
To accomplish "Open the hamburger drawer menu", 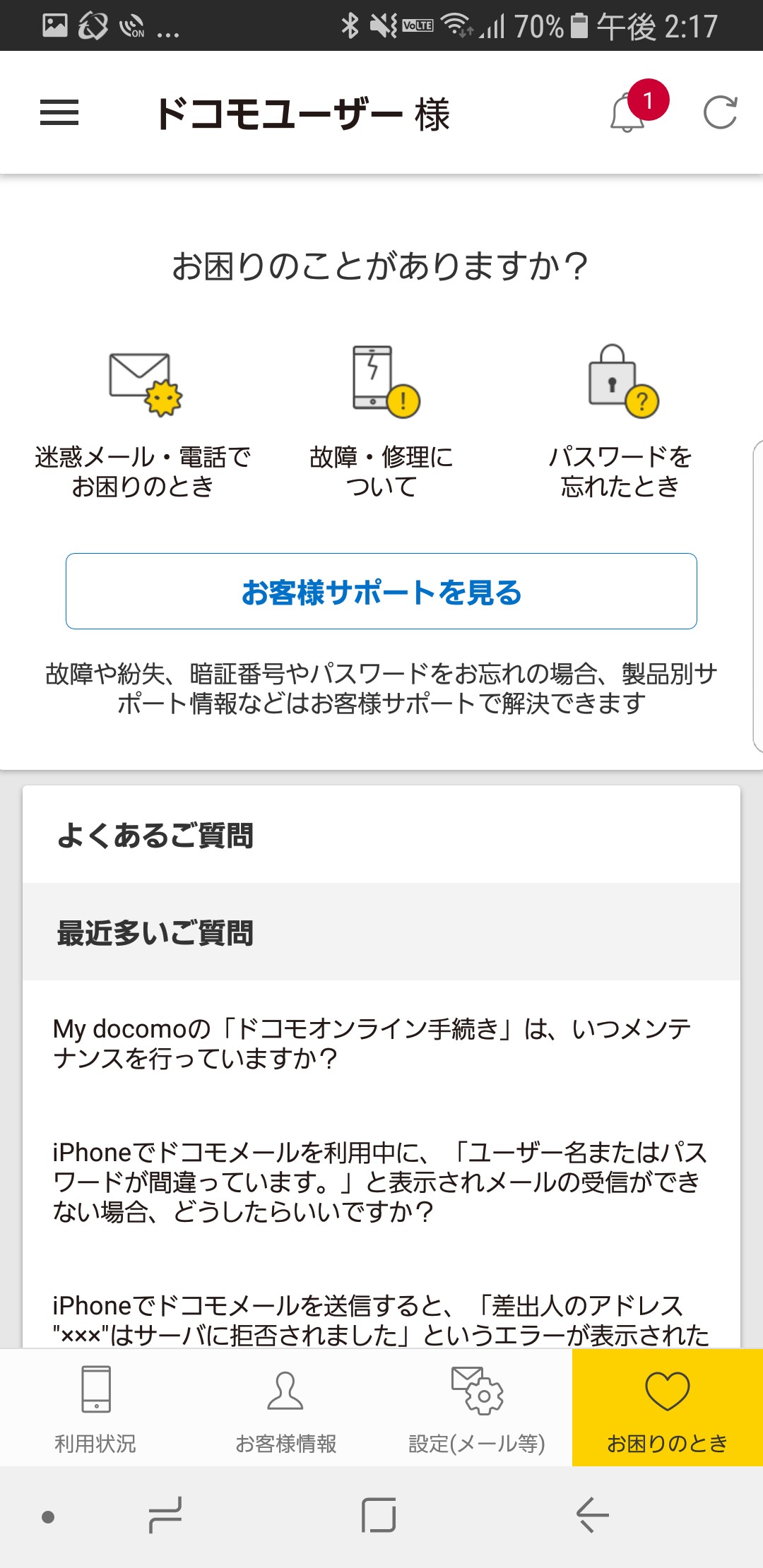I will coord(59,113).
